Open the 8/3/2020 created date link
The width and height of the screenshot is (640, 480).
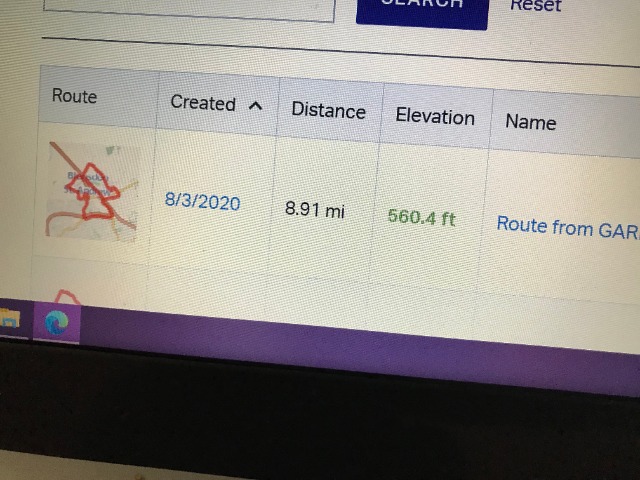pyautogui.click(x=202, y=201)
